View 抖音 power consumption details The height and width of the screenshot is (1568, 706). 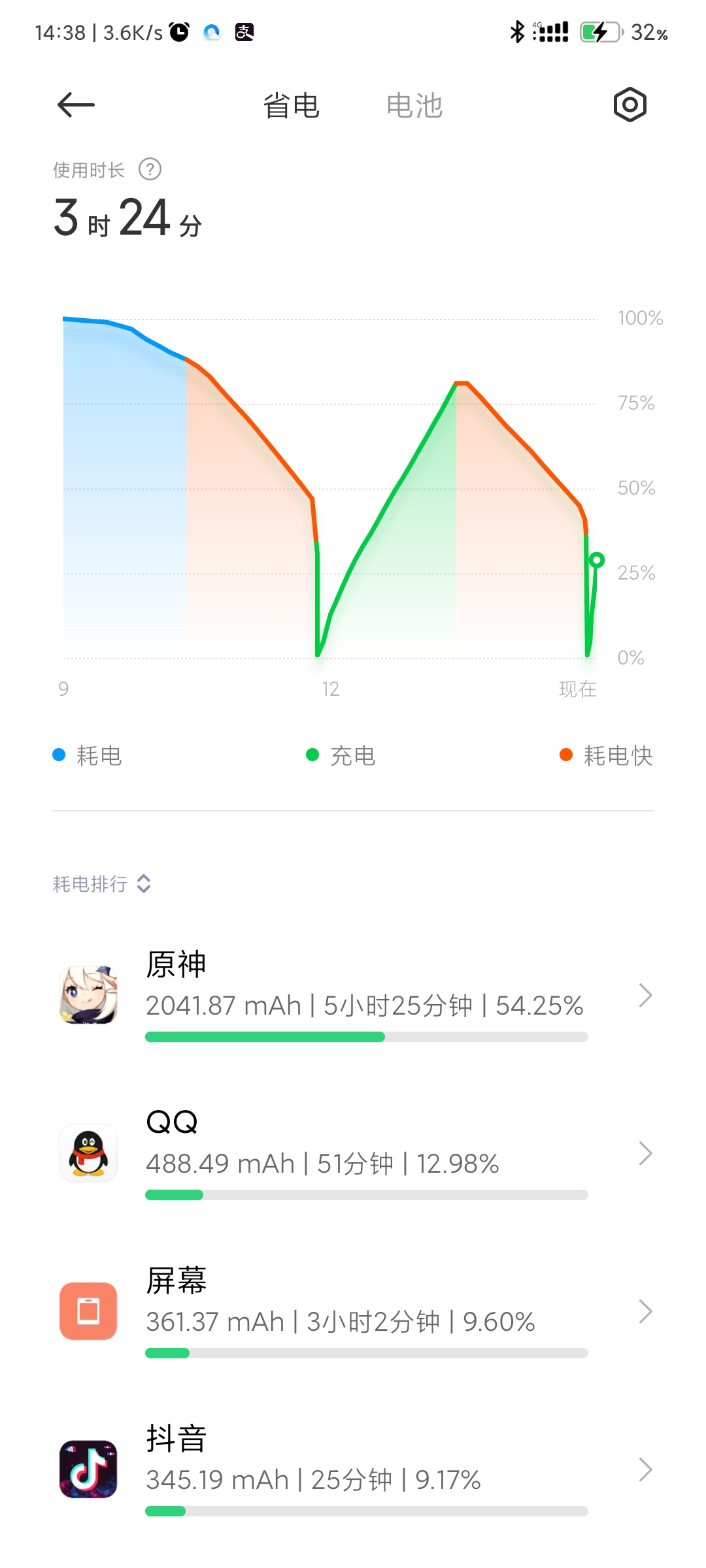pyautogui.click(x=353, y=1469)
